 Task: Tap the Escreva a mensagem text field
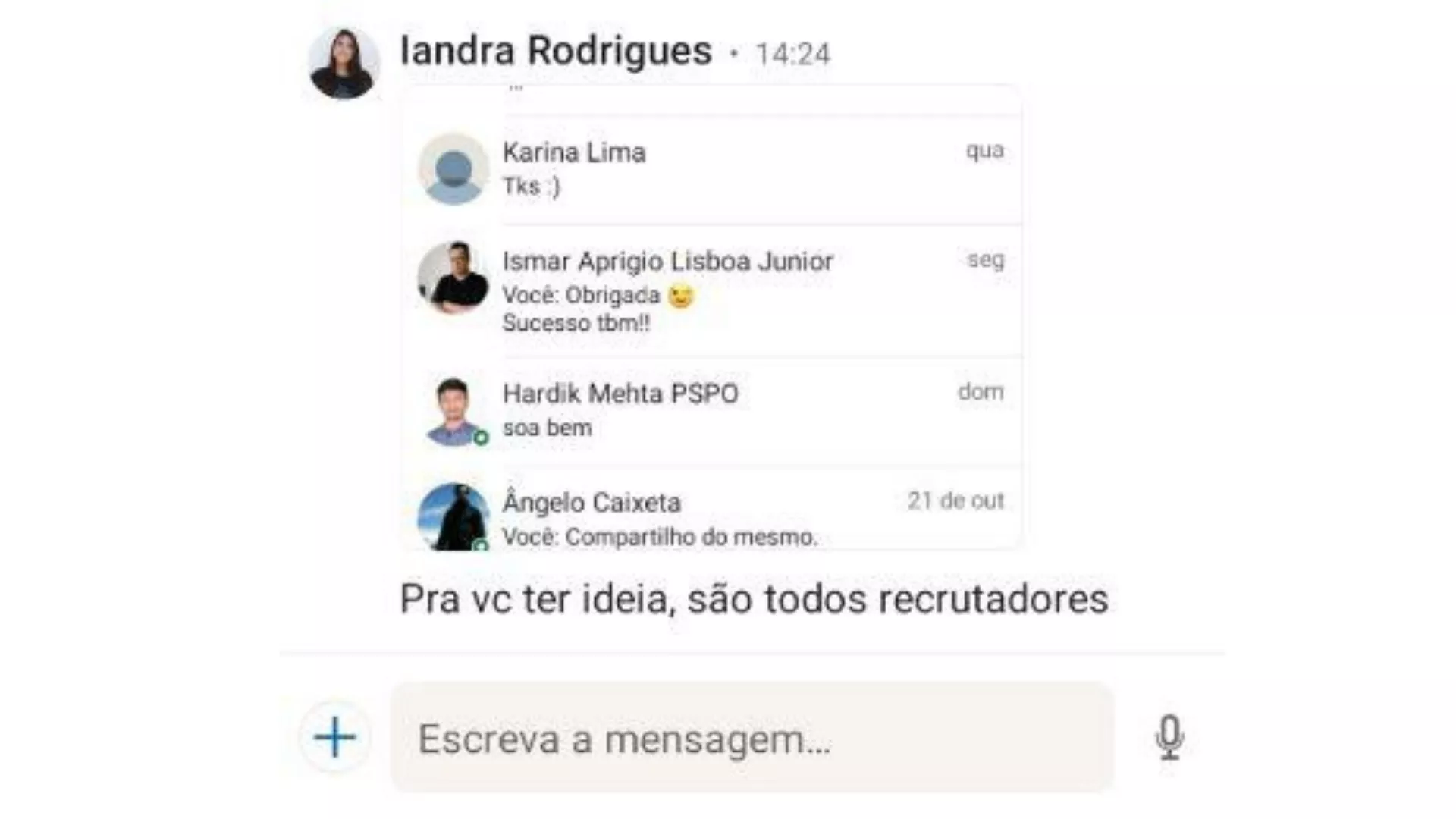point(751,738)
